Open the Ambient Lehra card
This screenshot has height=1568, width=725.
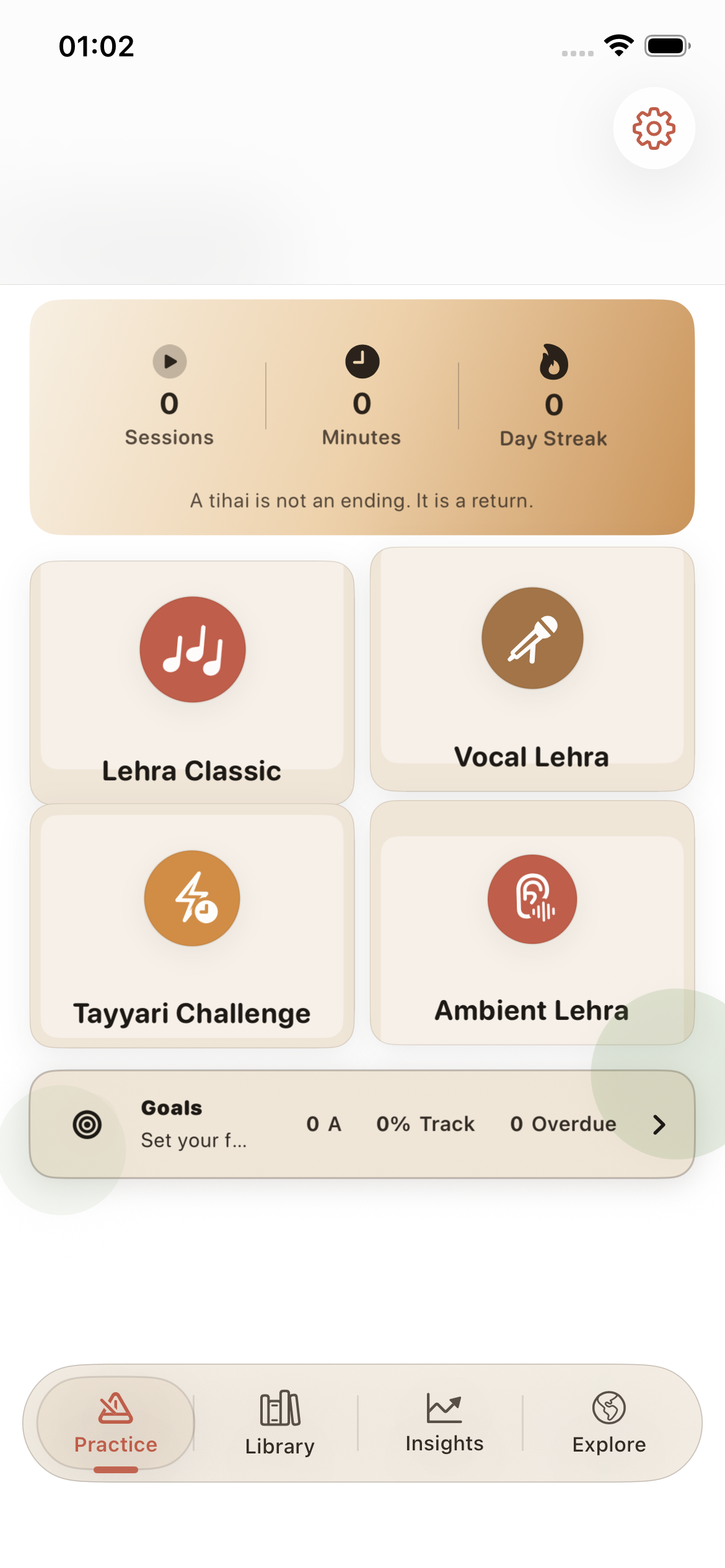[x=532, y=923]
